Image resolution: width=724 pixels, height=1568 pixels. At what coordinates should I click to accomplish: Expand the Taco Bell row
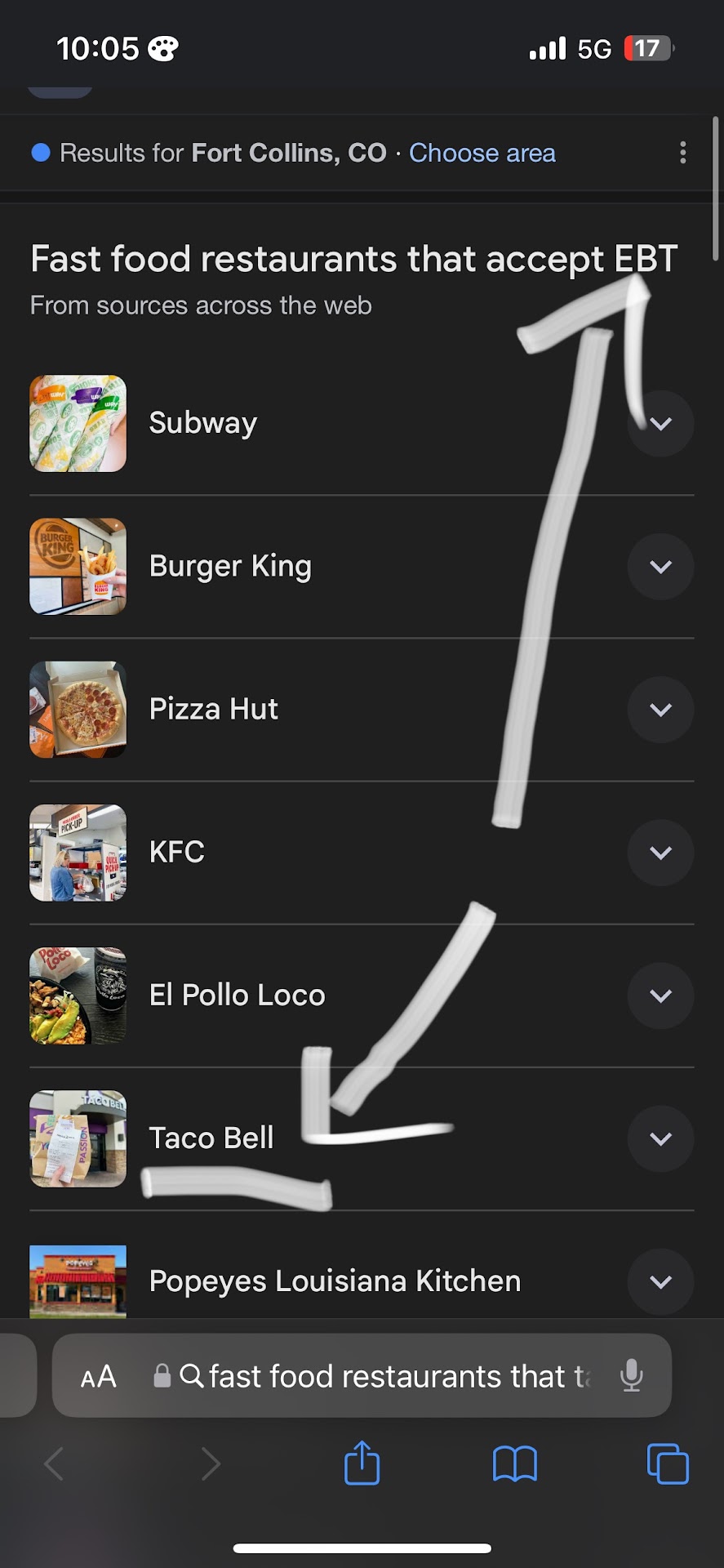pyautogui.click(x=660, y=1138)
